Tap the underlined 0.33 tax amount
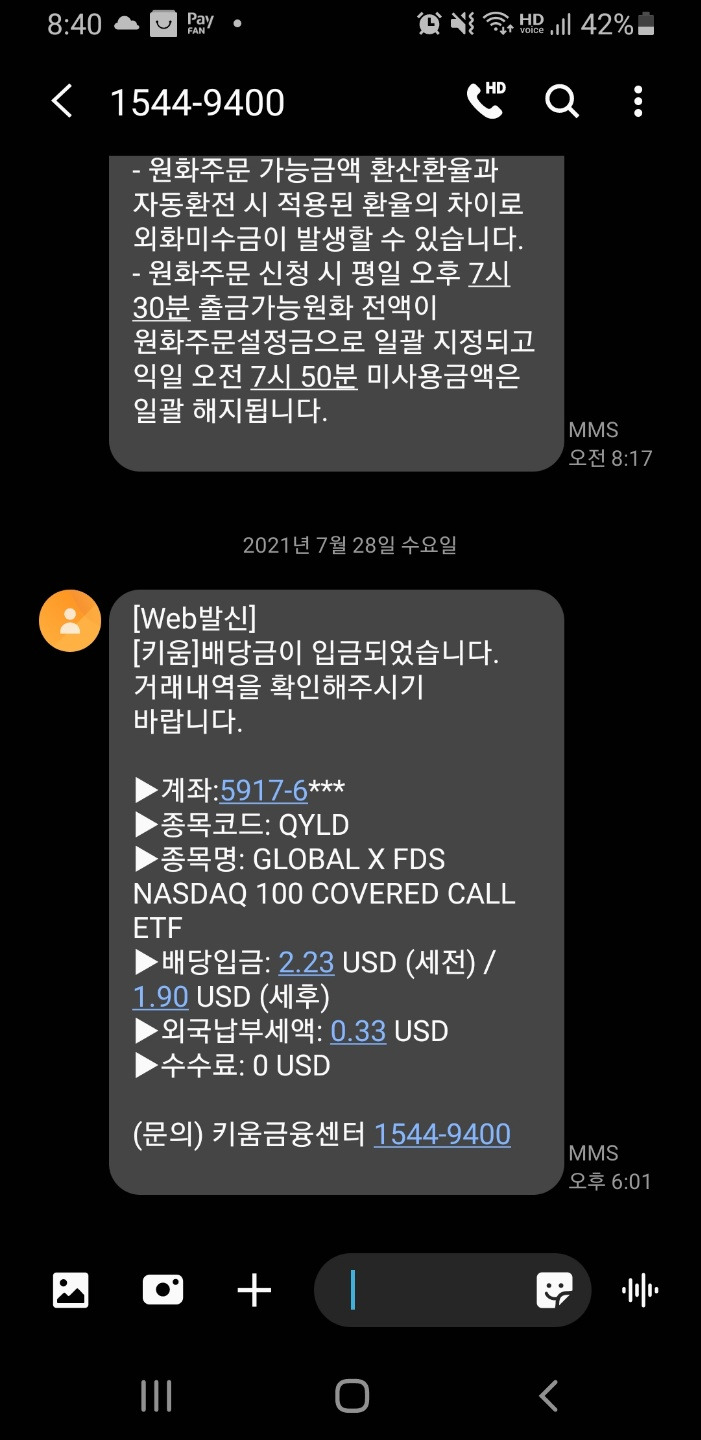The width and height of the screenshot is (701, 1440). (358, 1031)
